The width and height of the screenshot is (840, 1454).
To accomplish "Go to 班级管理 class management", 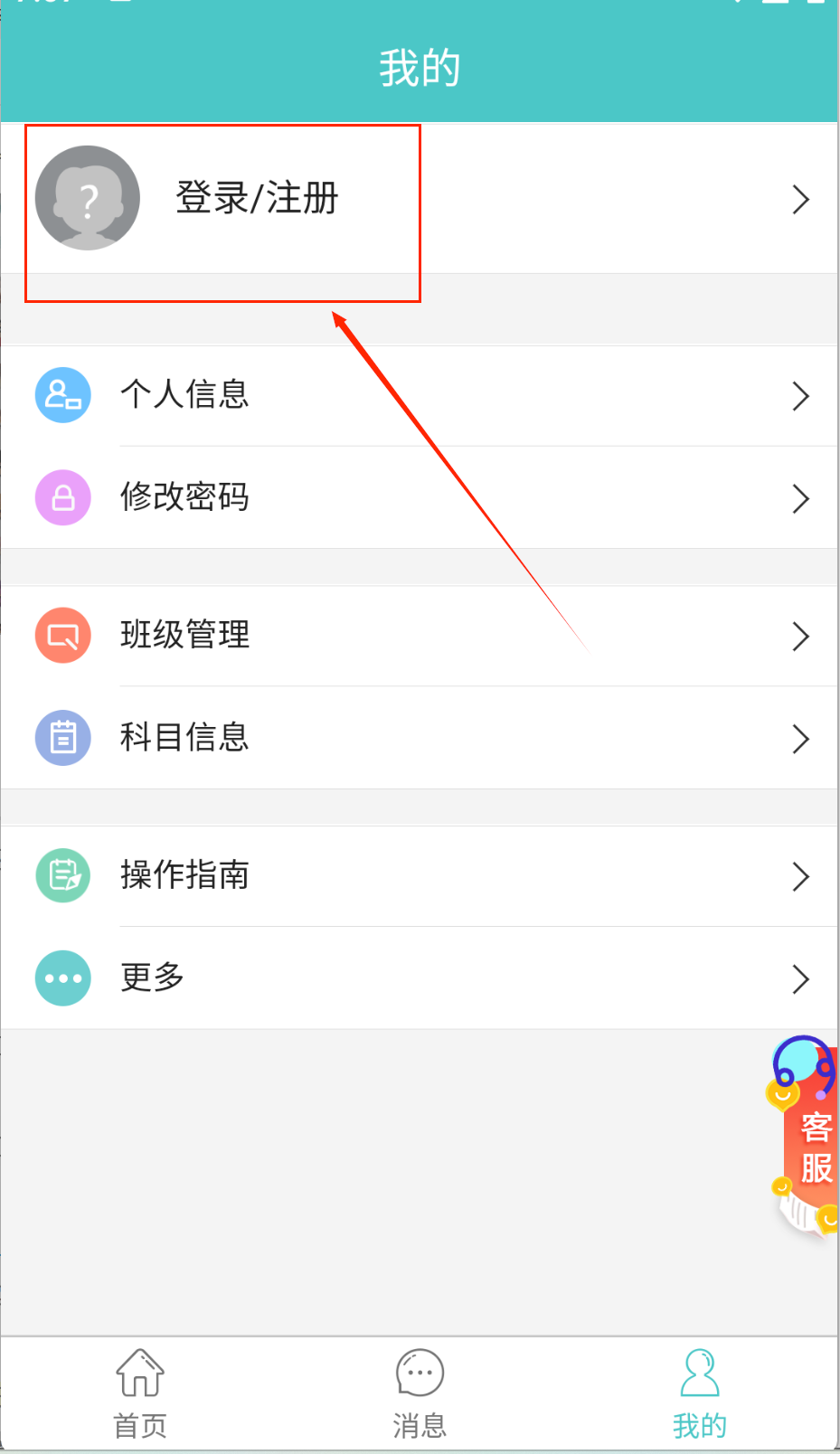I will [x=184, y=635].
